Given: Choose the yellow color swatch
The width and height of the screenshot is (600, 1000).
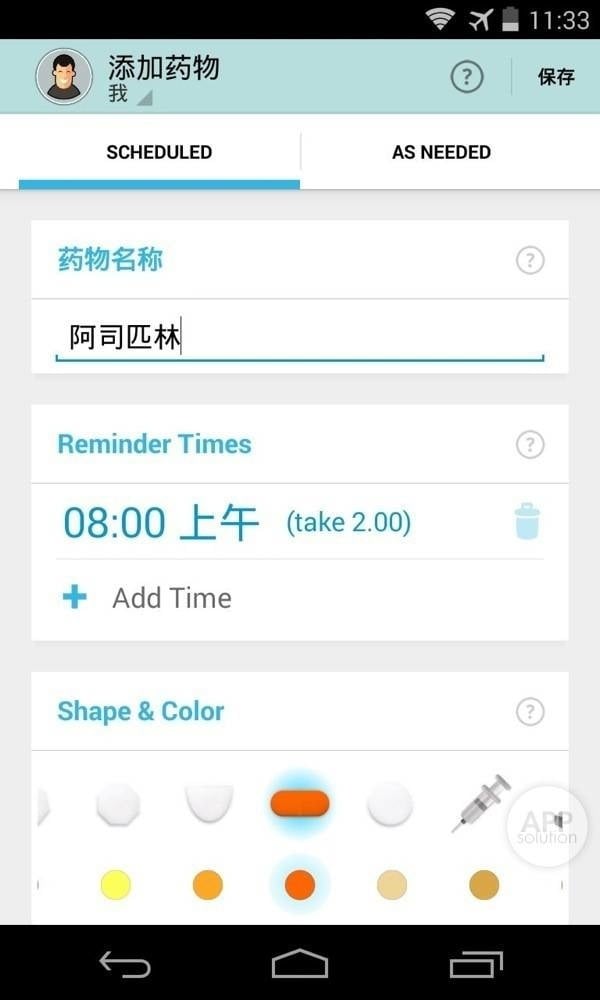Looking at the screenshot, I should pos(116,885).
